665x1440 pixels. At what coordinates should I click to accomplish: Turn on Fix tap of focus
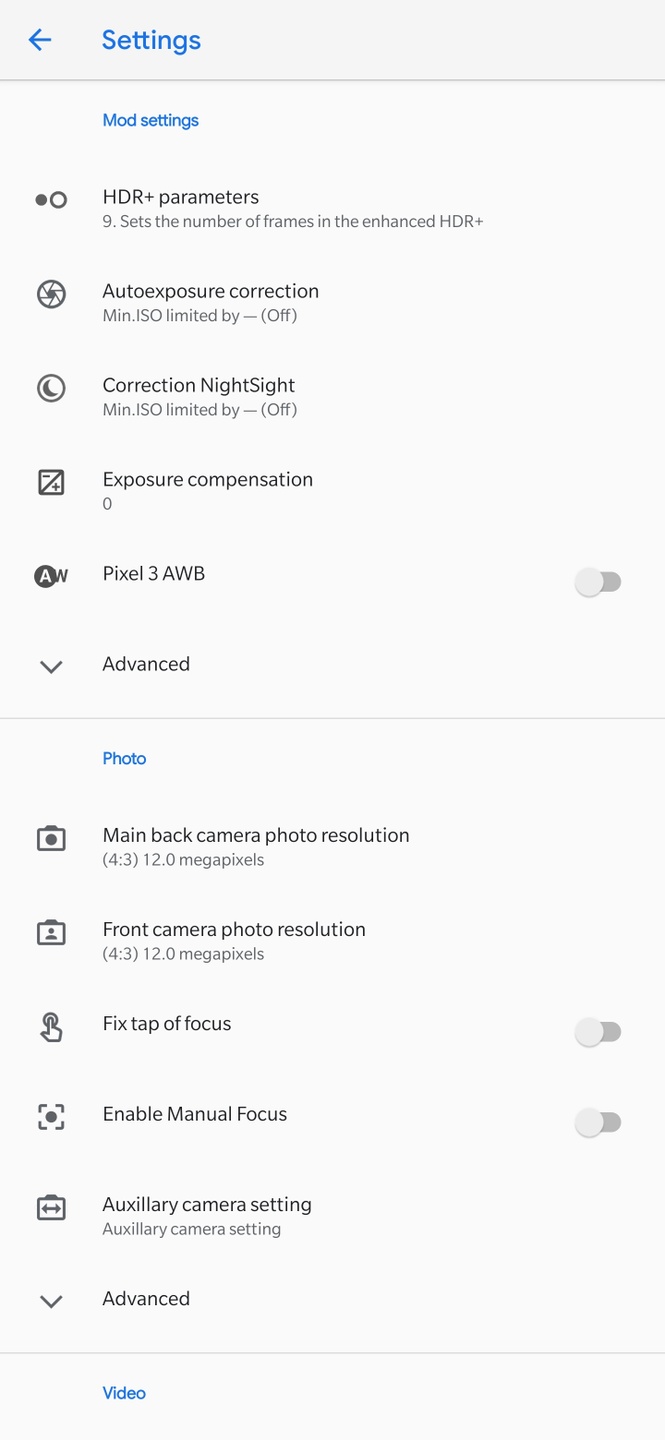[598, 1032]
